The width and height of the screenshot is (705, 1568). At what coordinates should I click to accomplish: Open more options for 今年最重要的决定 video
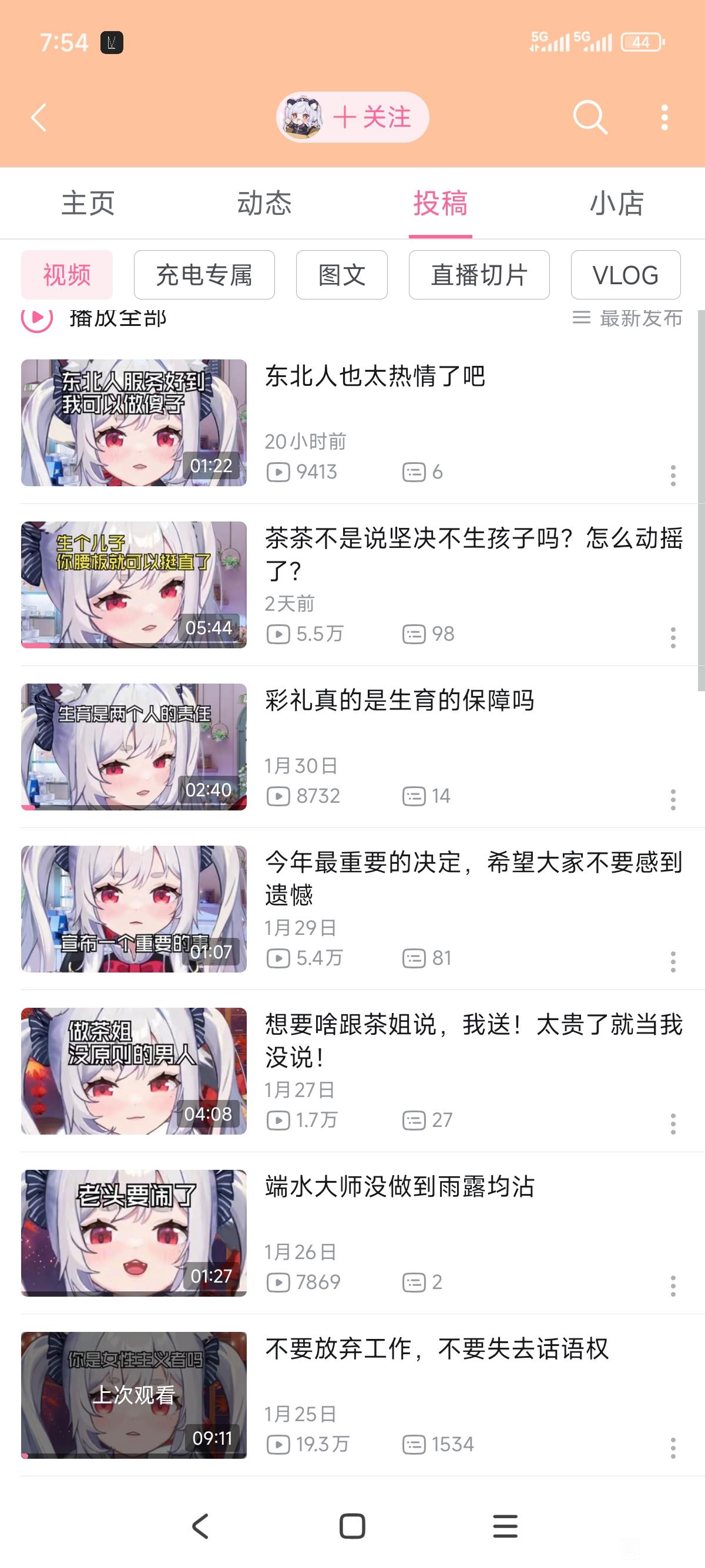(x=673, y=962)
